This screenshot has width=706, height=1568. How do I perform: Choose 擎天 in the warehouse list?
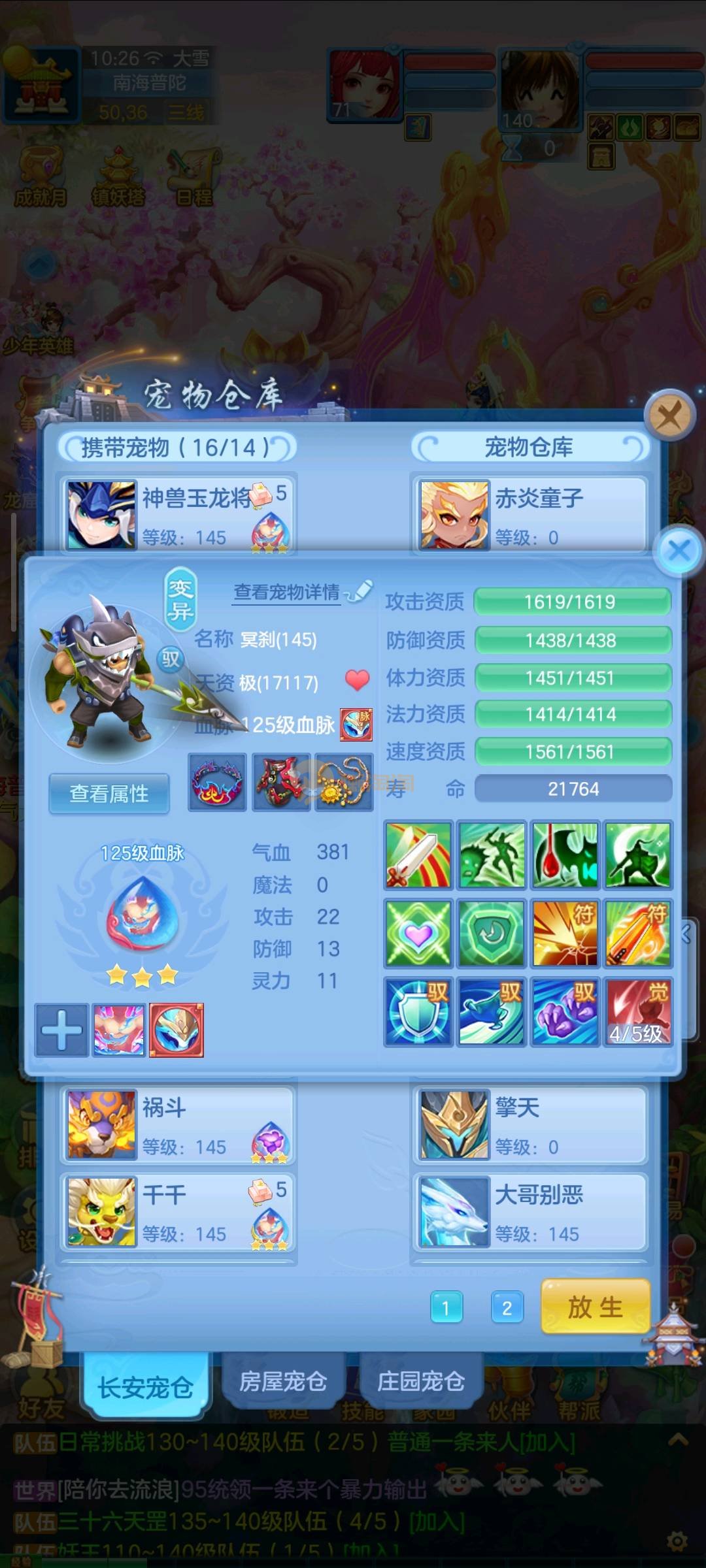tap(529, 1125)
